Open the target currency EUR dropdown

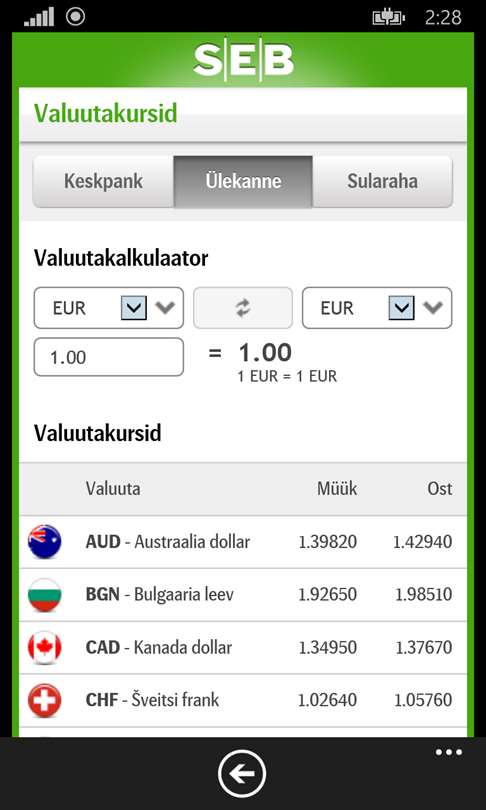377,308
